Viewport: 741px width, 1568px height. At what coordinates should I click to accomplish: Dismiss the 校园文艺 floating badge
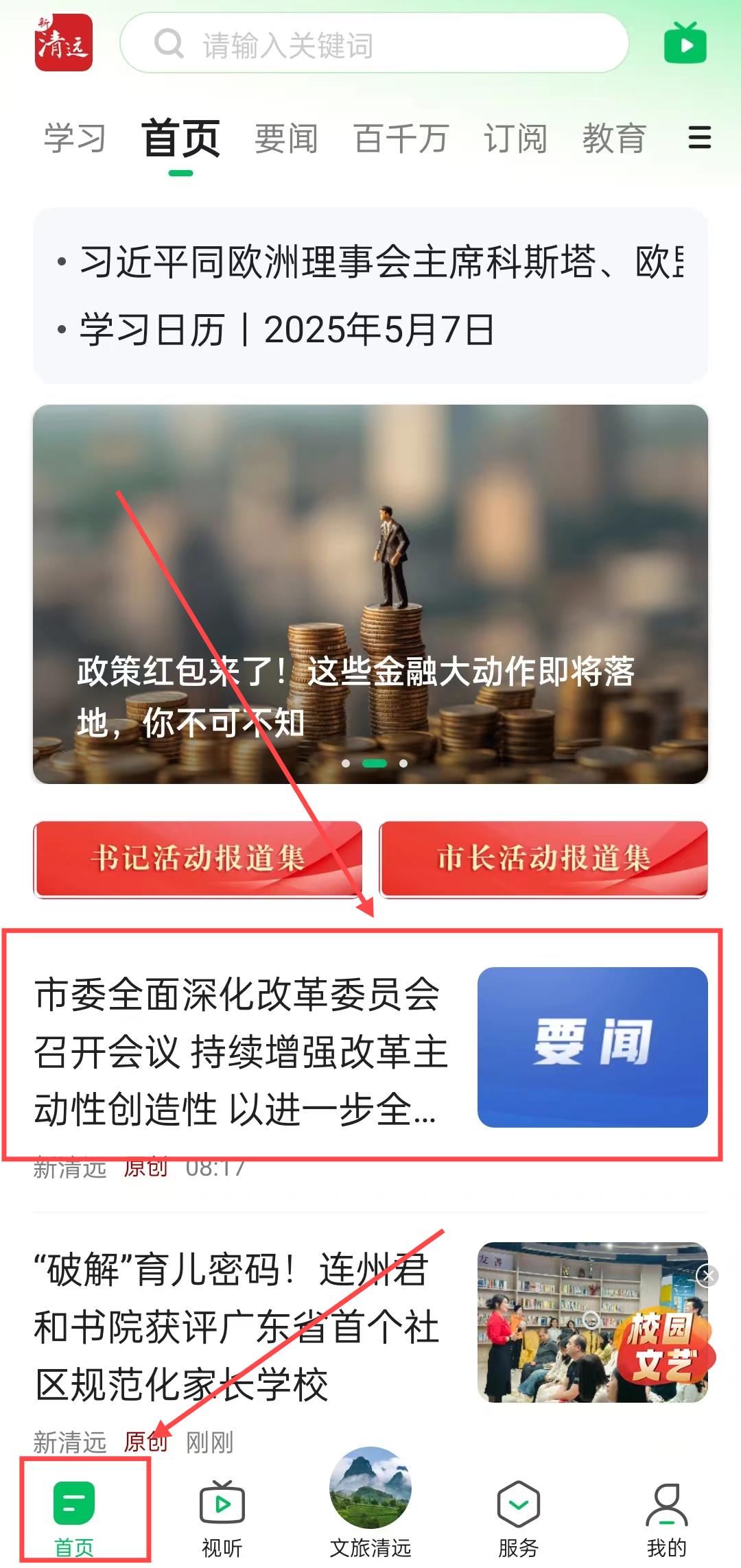[x=707, y=1275]
